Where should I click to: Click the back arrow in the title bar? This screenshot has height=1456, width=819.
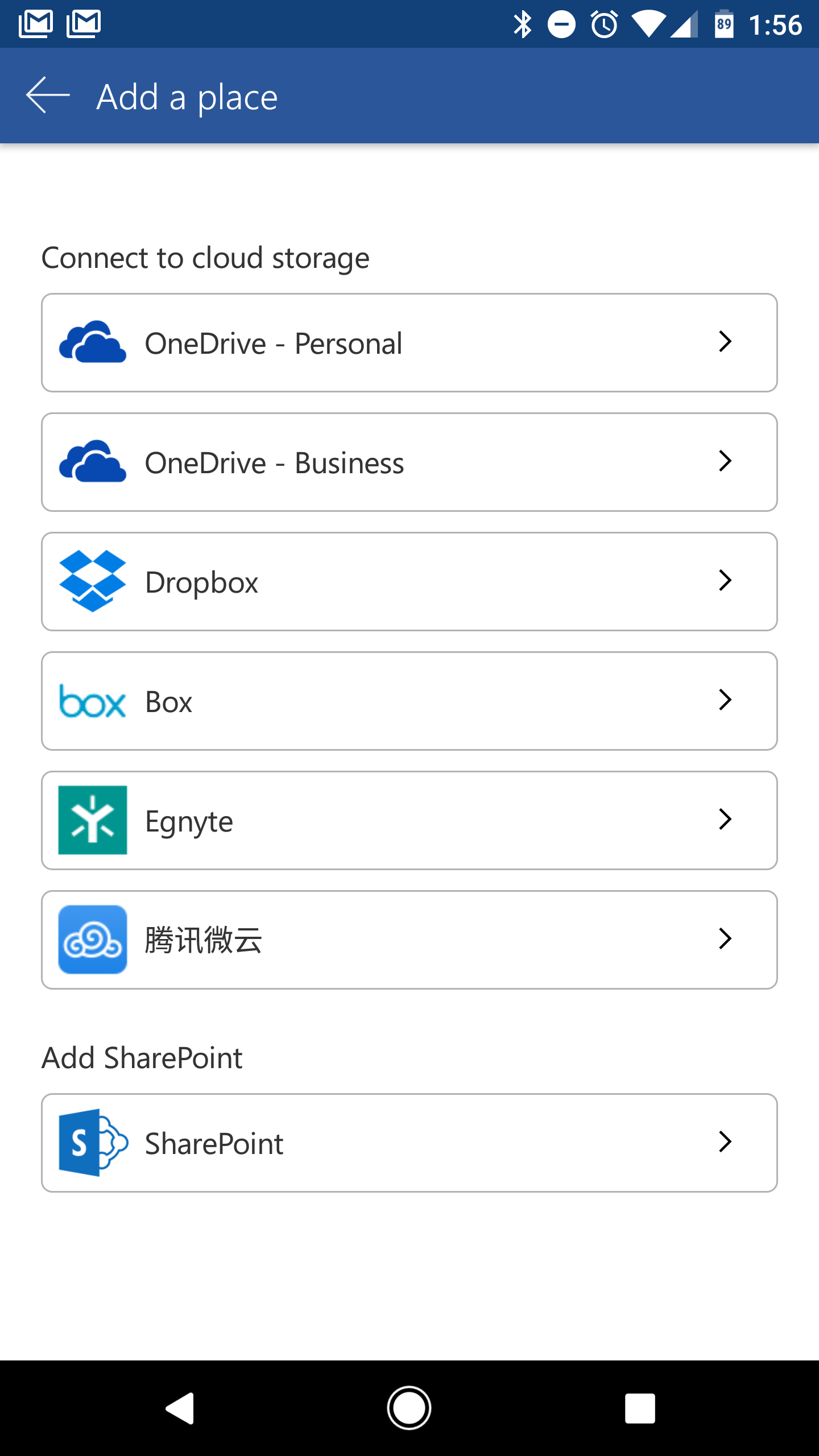(48, 95)
